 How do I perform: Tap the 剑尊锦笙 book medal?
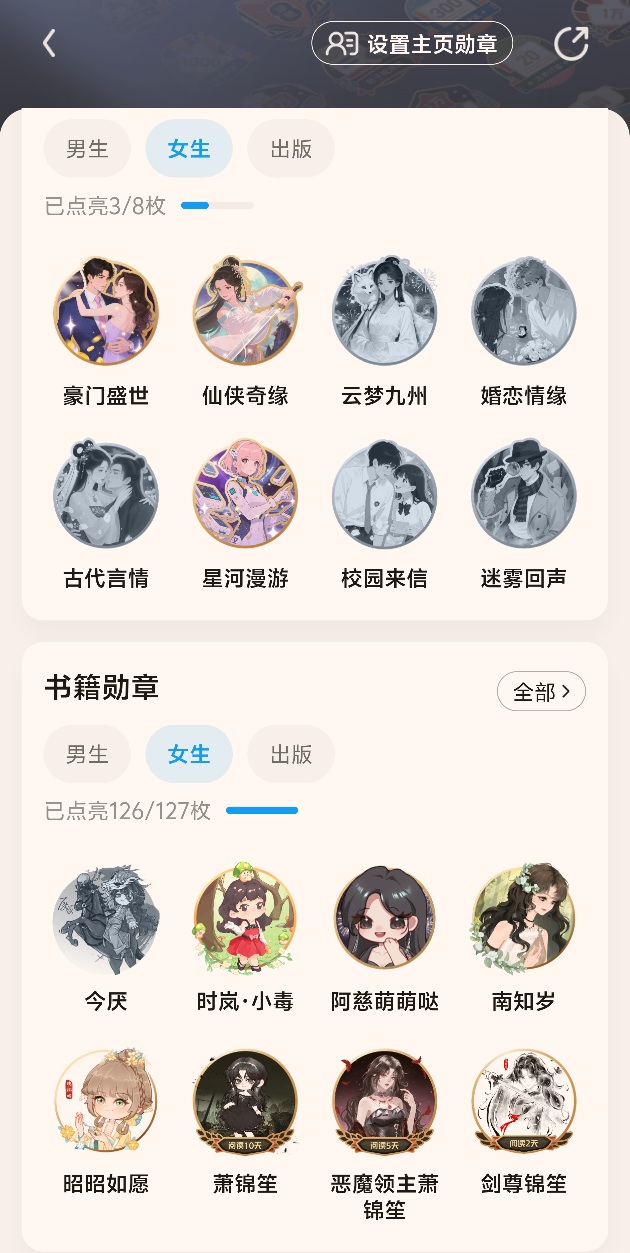click(523, 1102)
